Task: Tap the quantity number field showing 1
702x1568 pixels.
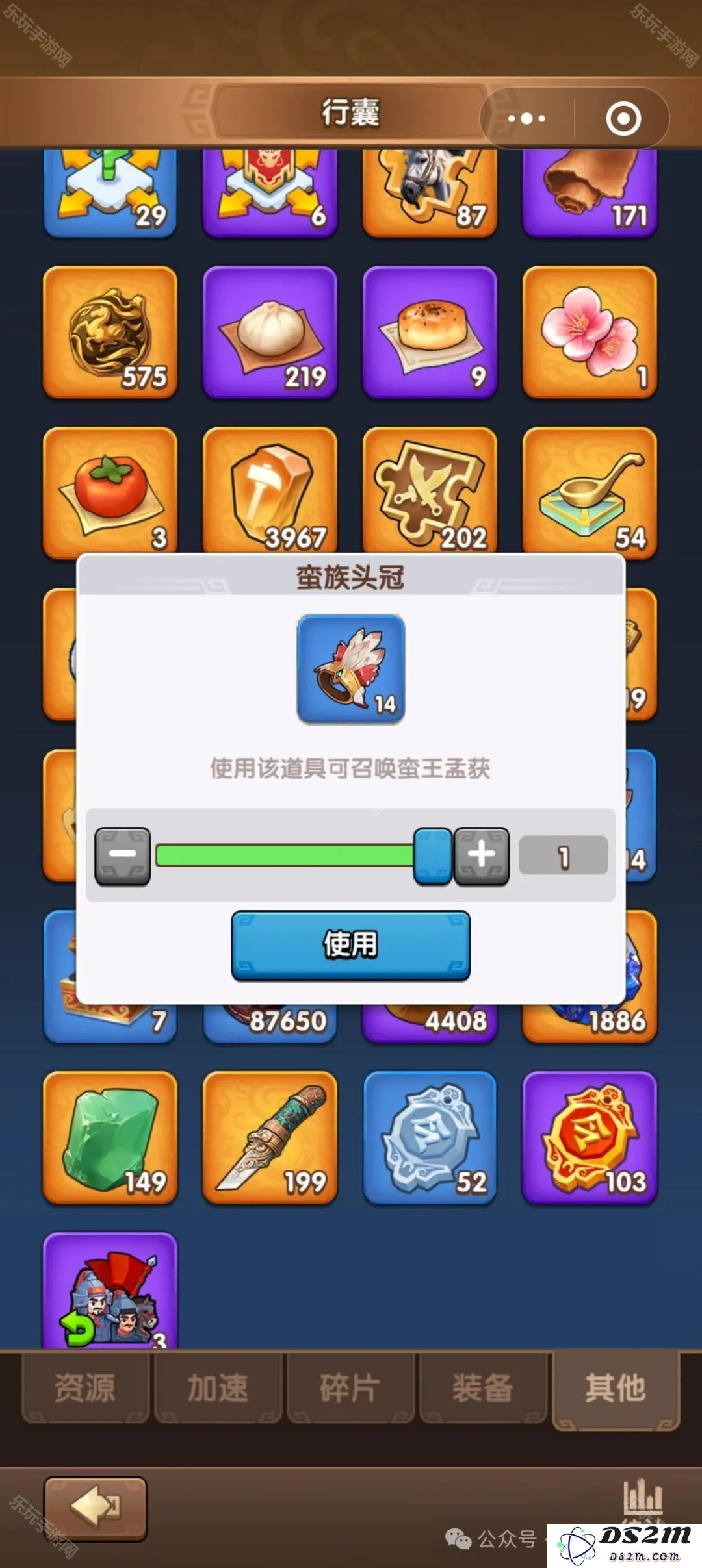Action: (x=563, y=856)
